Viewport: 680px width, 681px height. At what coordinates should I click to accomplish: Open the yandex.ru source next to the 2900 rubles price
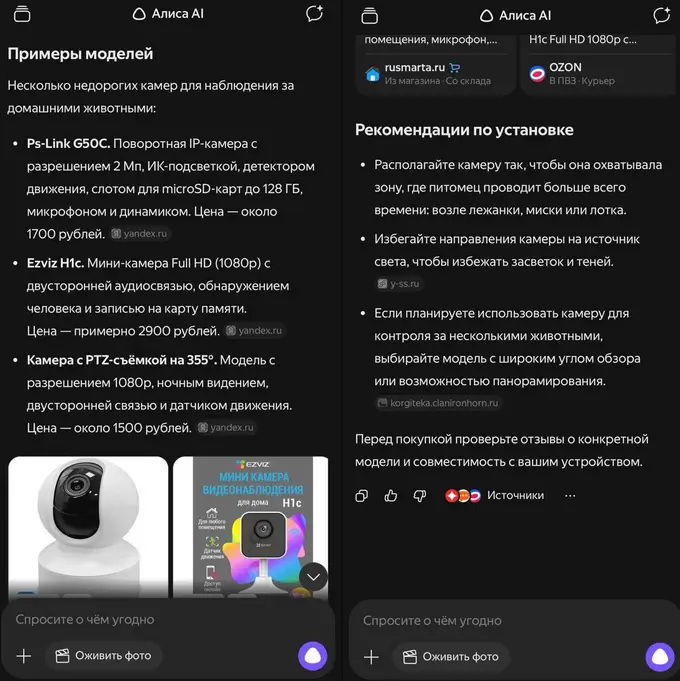(x=254, y=330)
